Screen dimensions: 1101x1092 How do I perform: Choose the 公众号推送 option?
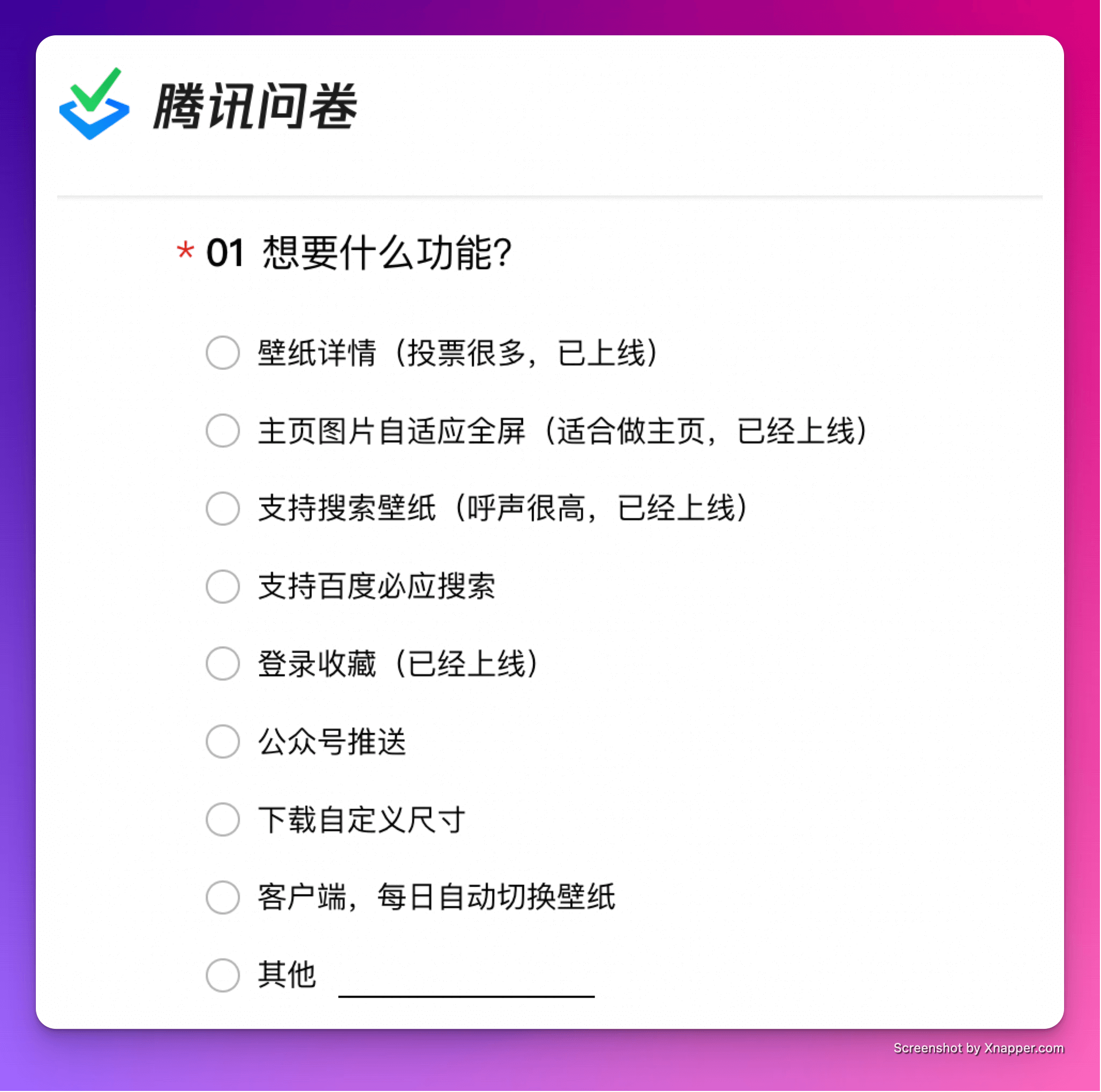tap(222, 742)
